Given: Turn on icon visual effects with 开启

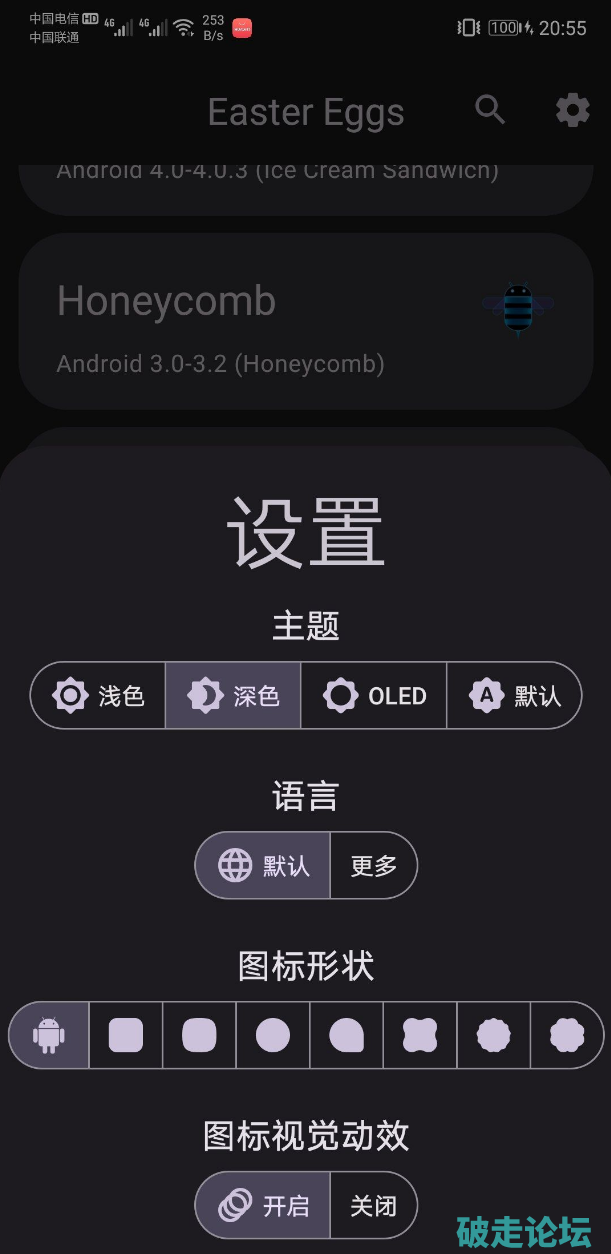Looking at the screenshot, I should [263, 1206].
